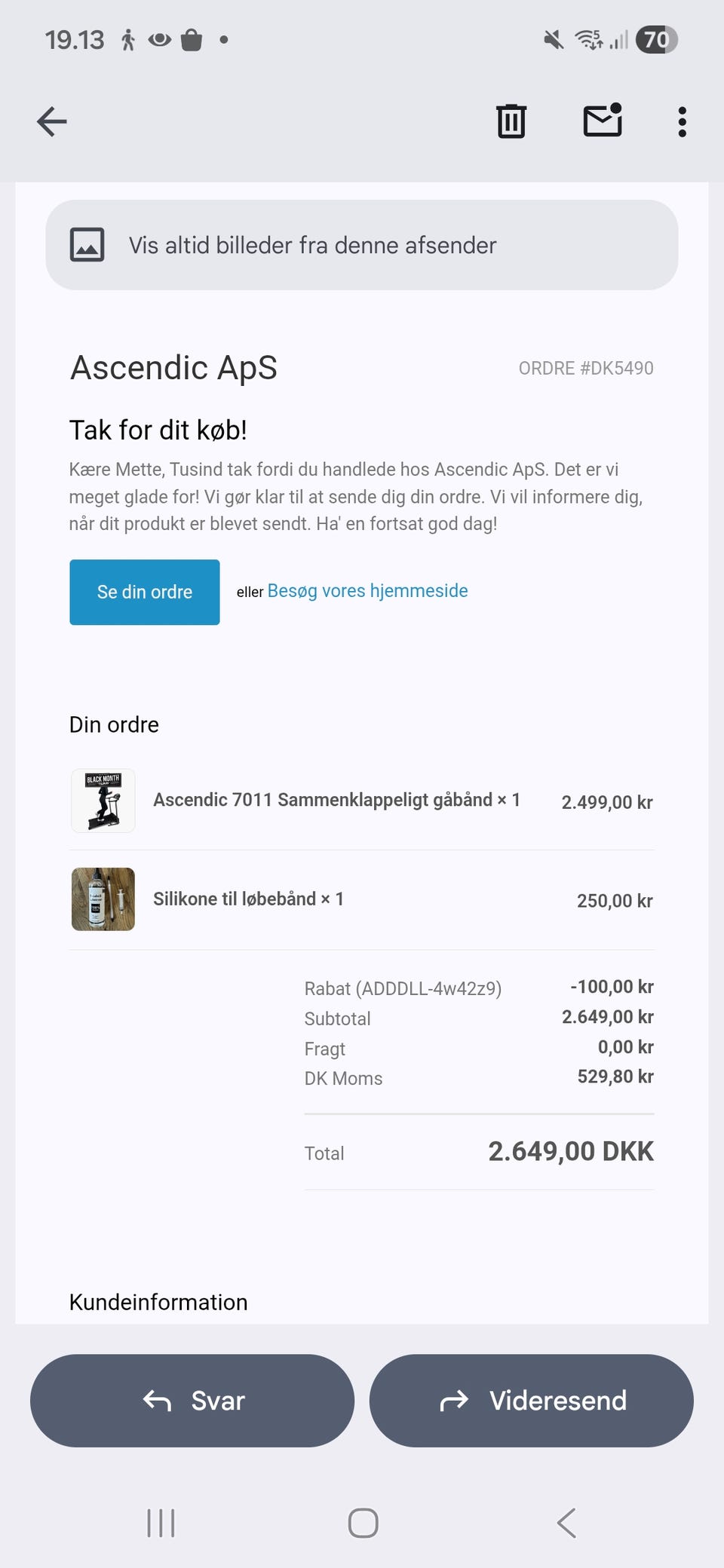Reply to the email using Svar
The image size is (724, 1568).
[x=191, y=1400]
